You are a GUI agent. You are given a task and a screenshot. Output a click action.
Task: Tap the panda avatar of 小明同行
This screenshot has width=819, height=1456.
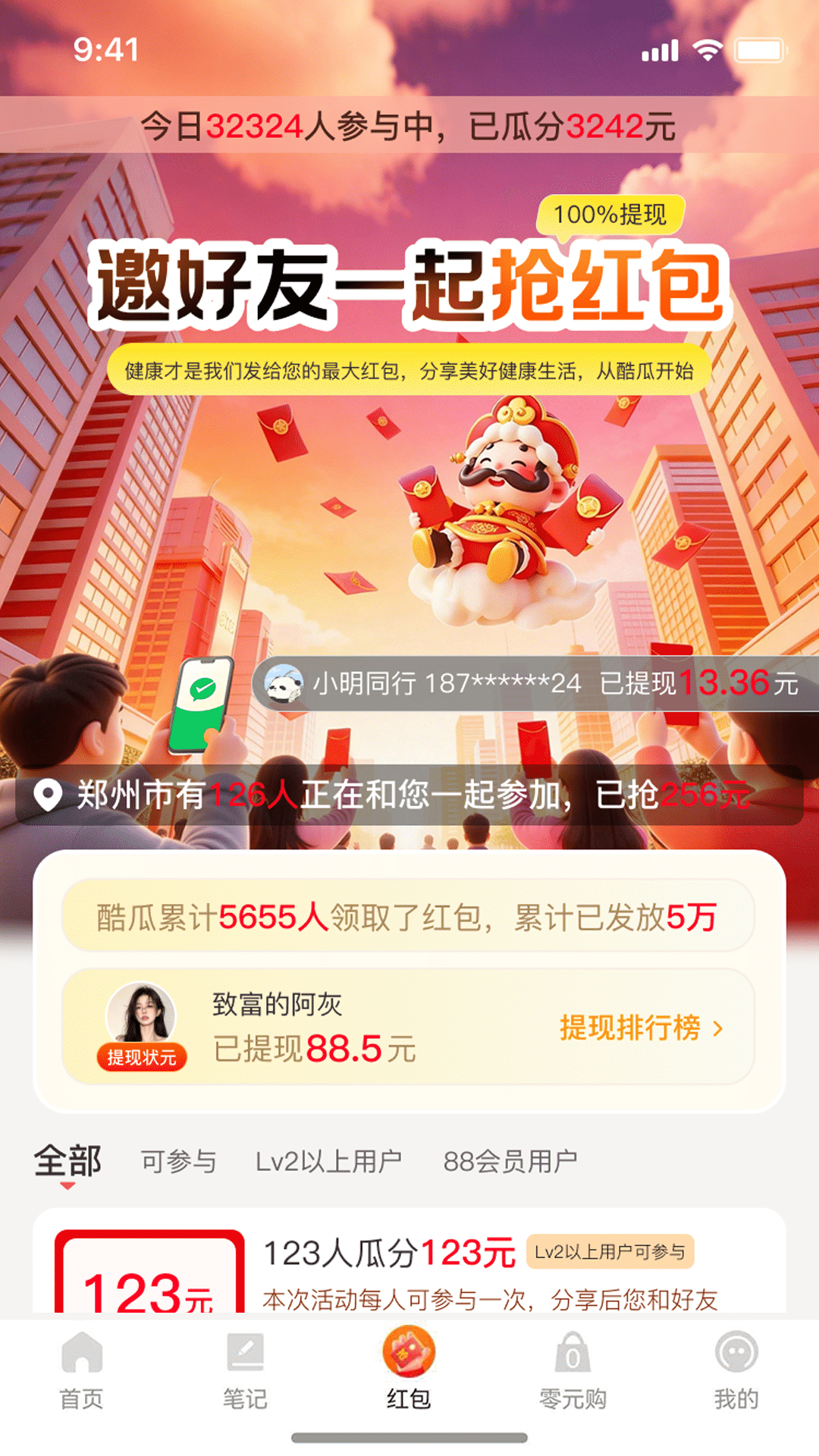284,685
